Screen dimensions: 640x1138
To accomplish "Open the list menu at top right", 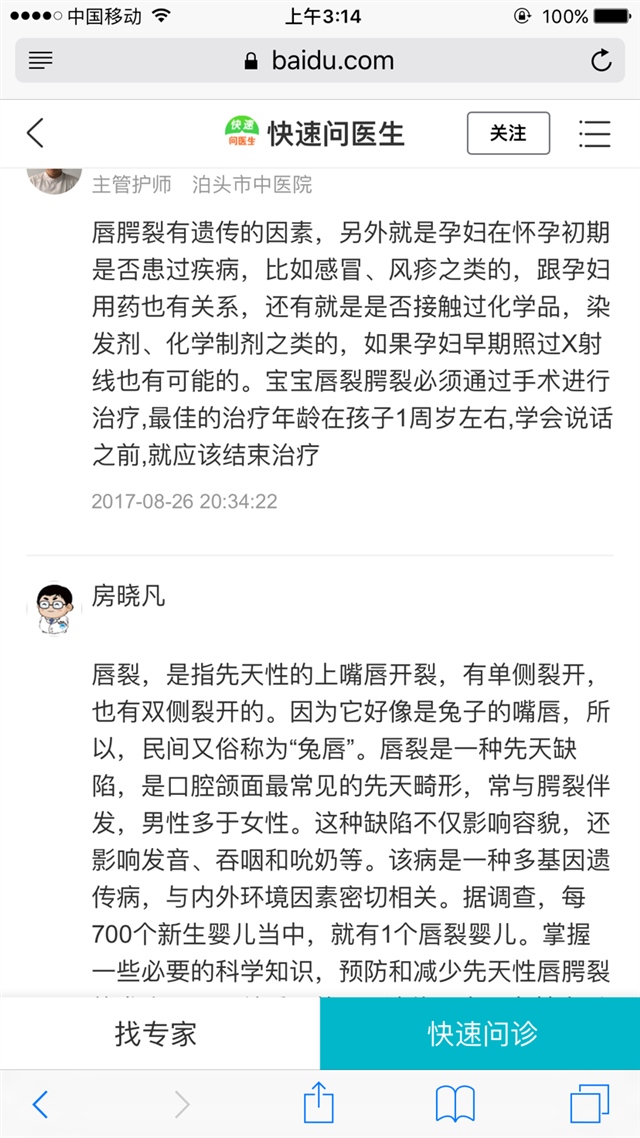I will pyautogui.click(x=595, y=133).
